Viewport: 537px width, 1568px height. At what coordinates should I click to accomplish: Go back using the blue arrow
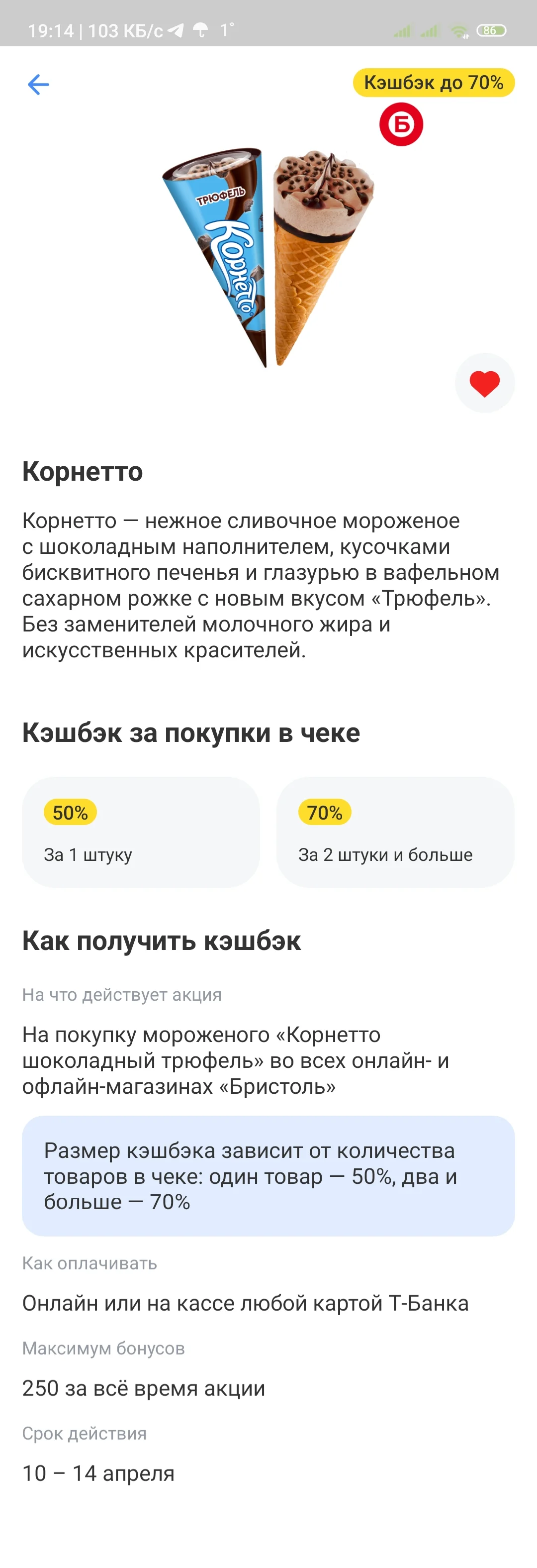38,85
